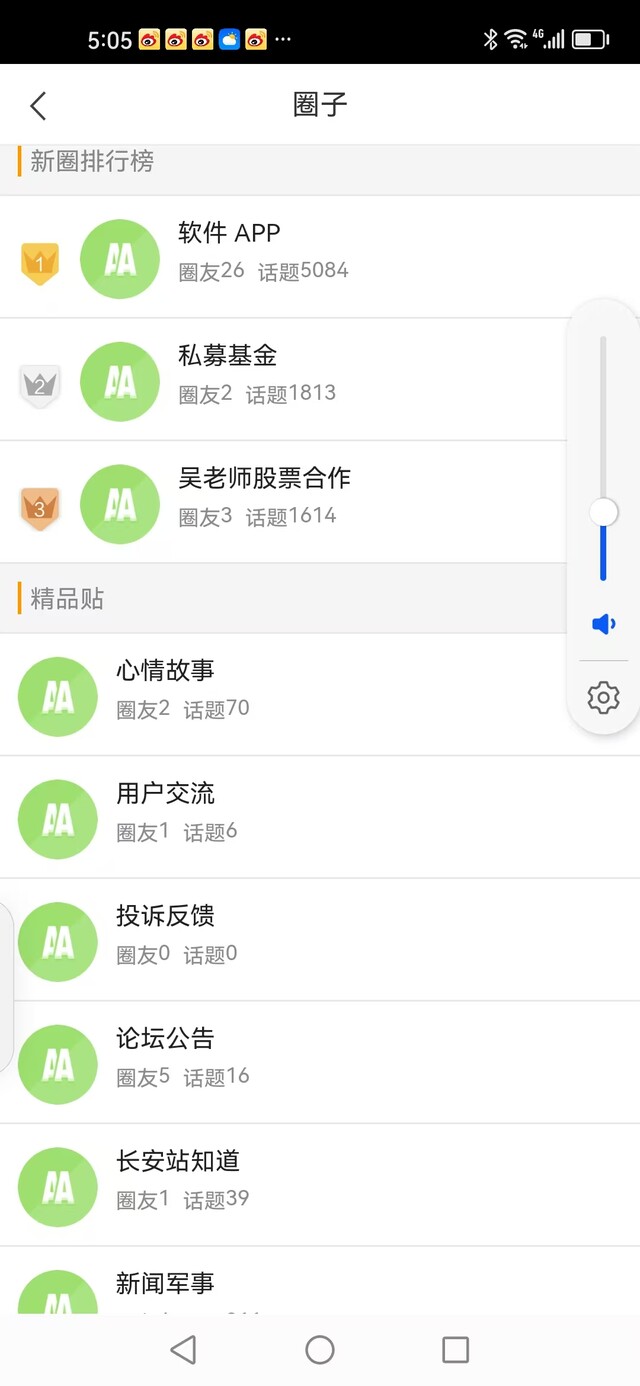Tap the volume slider track
The width and height of the screenshot is (640, 1386).
(x=603, y=458)
